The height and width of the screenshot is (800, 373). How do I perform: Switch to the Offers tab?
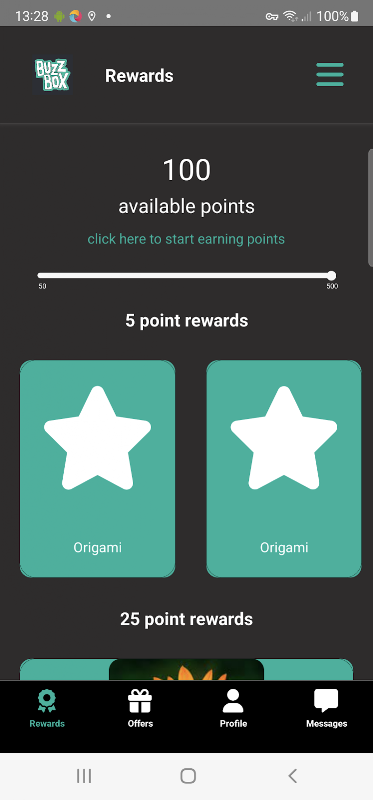point(140,708)
